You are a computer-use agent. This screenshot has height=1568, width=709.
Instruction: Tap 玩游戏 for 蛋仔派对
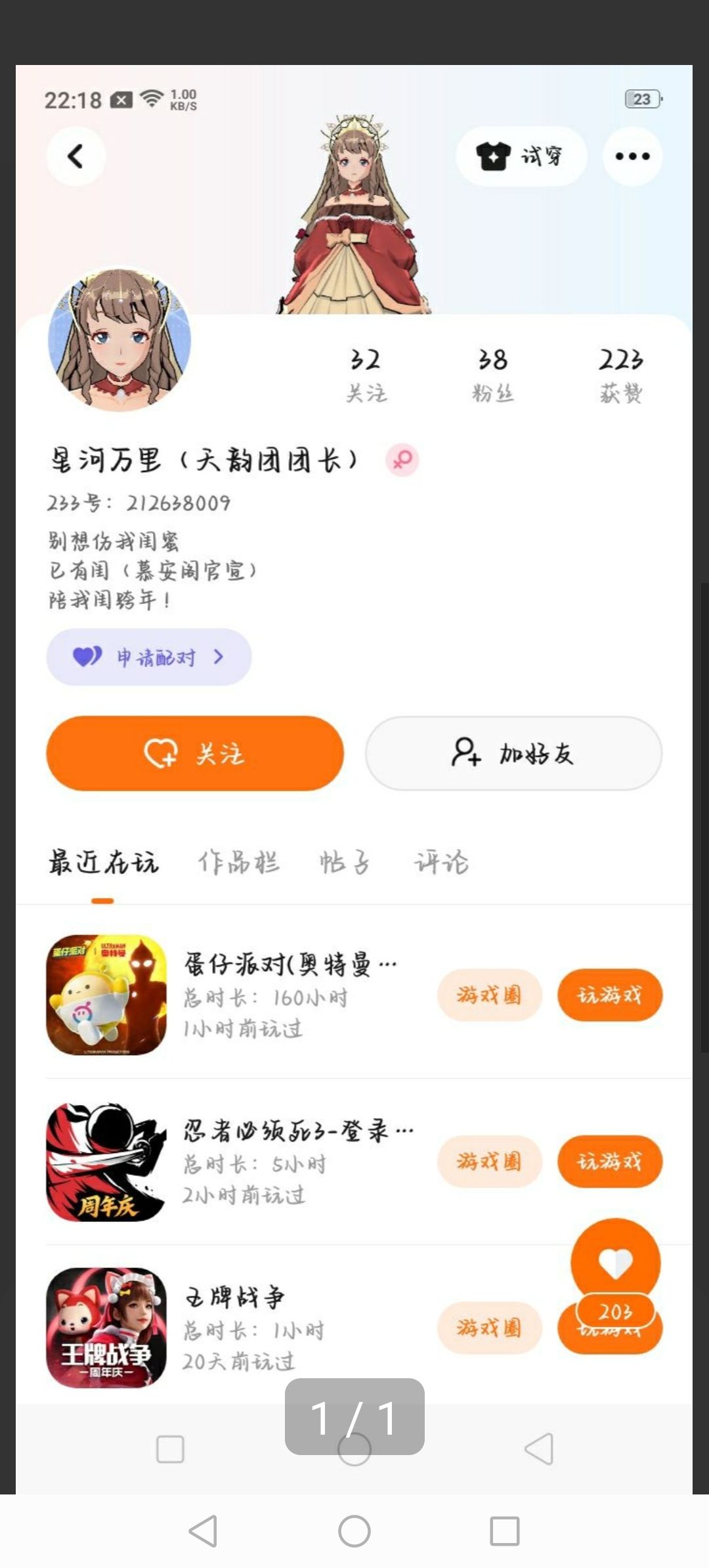(x=609, y=995)
